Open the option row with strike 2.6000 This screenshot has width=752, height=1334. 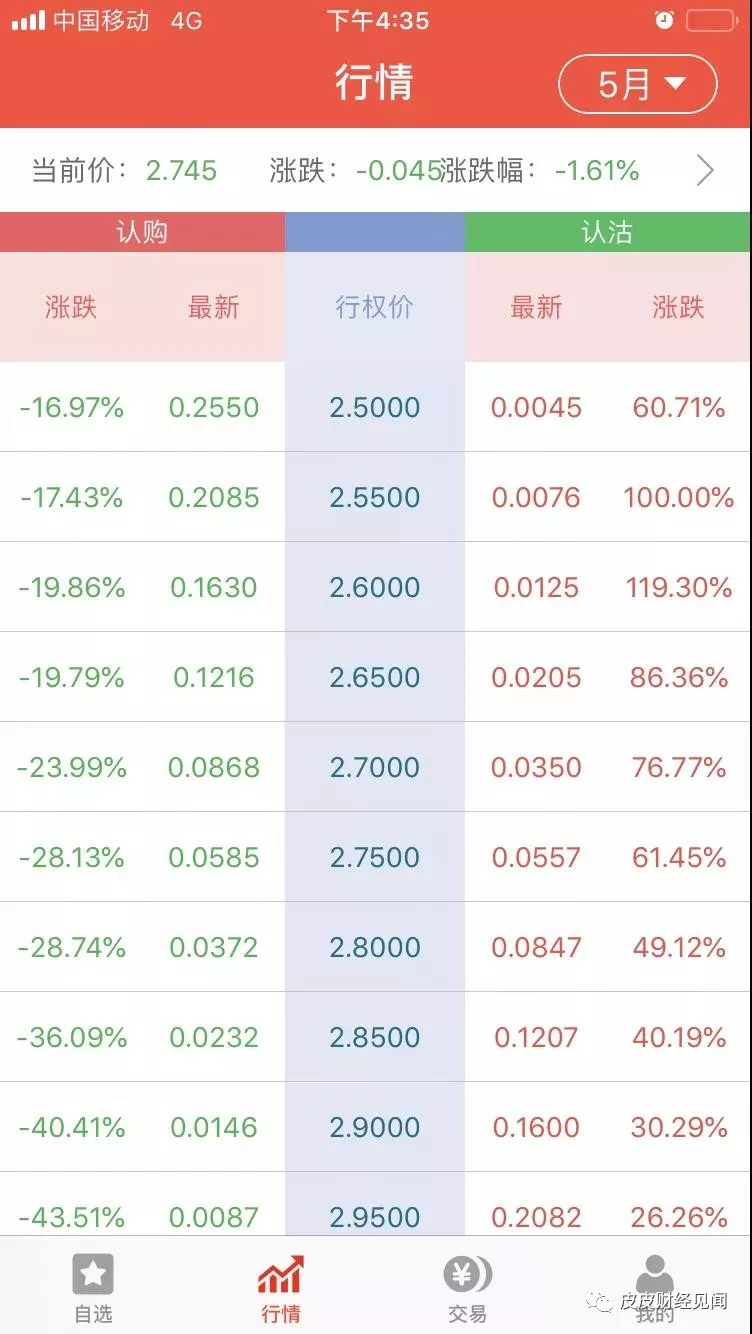pos(375,587)
